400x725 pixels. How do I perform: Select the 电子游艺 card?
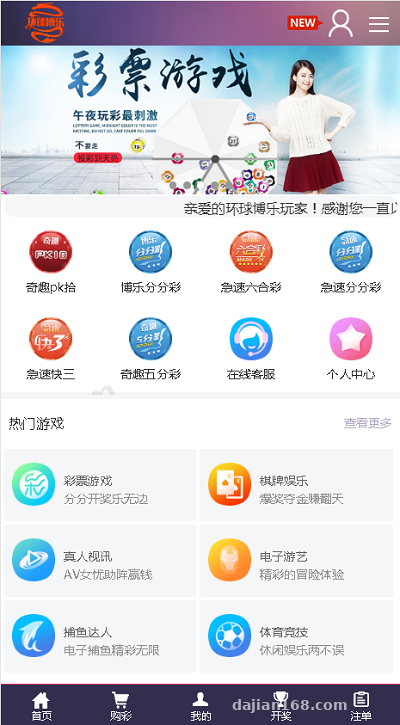pyautogui.click(x=296, y=560)
